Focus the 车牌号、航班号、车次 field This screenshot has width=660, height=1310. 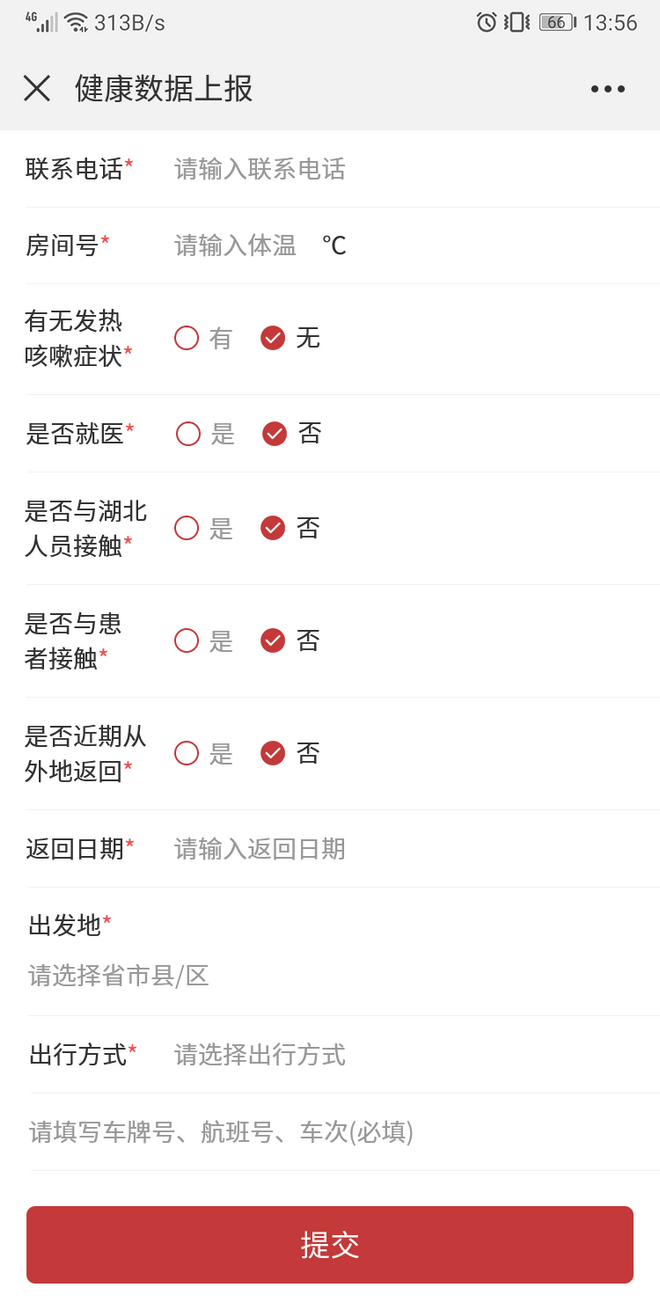point(330,1132)
